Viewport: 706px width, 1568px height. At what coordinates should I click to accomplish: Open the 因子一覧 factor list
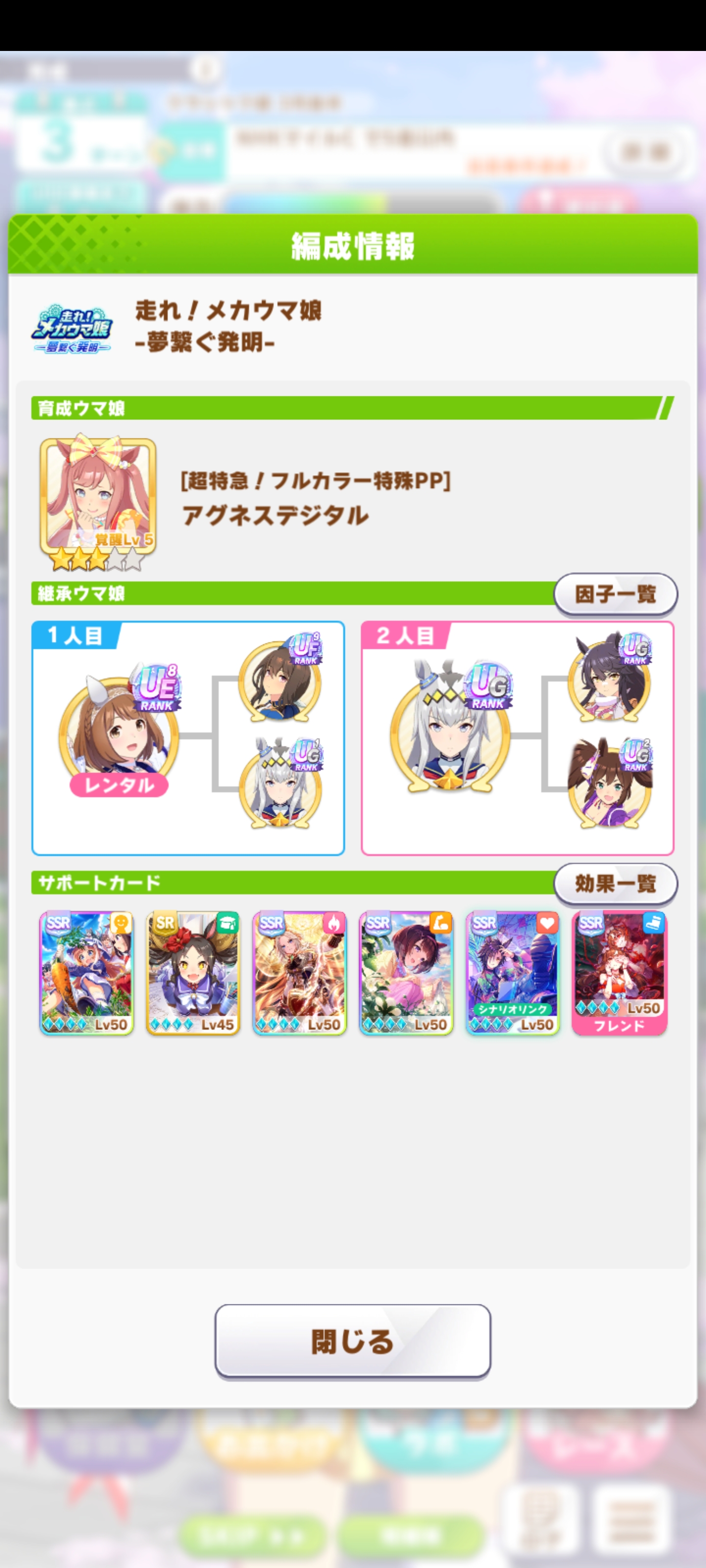click(x=615, y=594)
